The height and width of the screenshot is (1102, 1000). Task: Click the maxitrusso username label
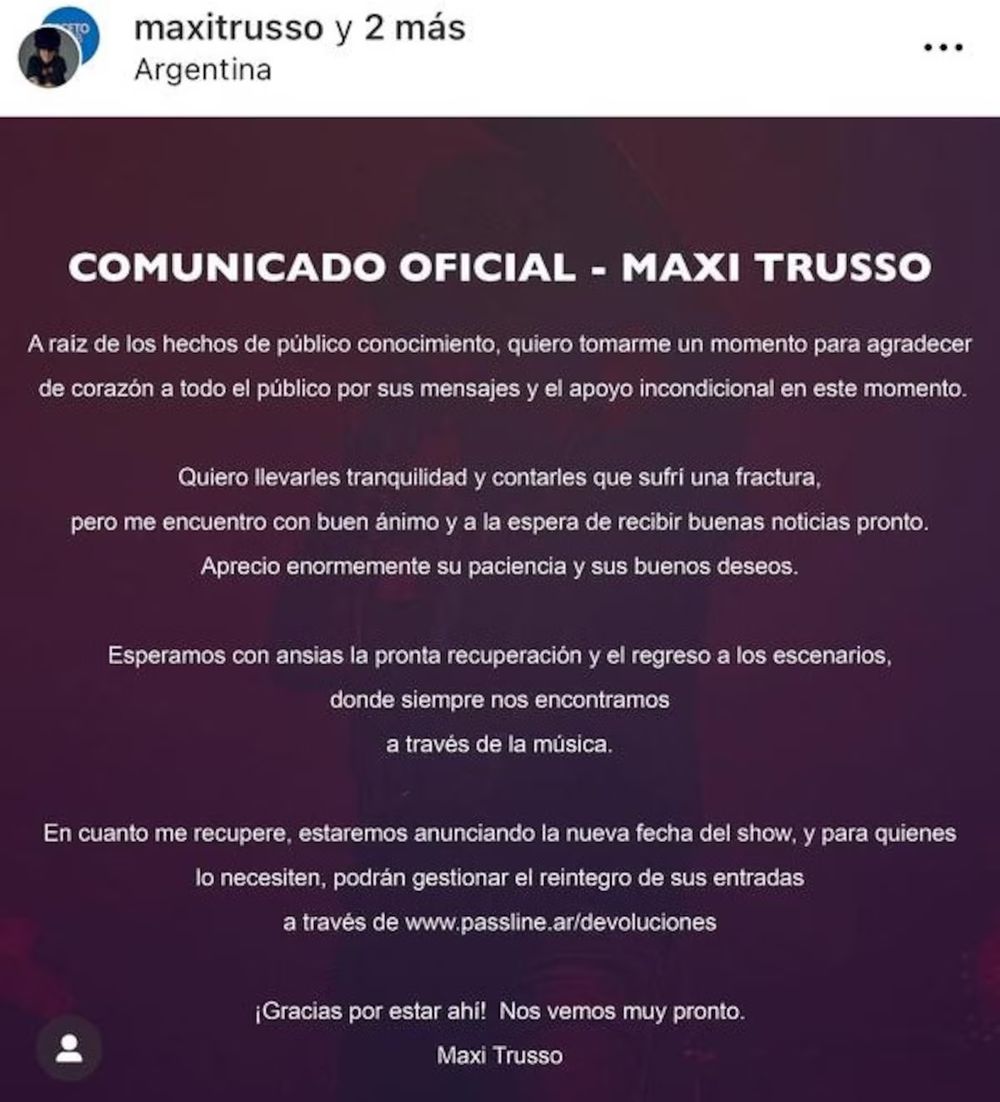pos(227,29)
